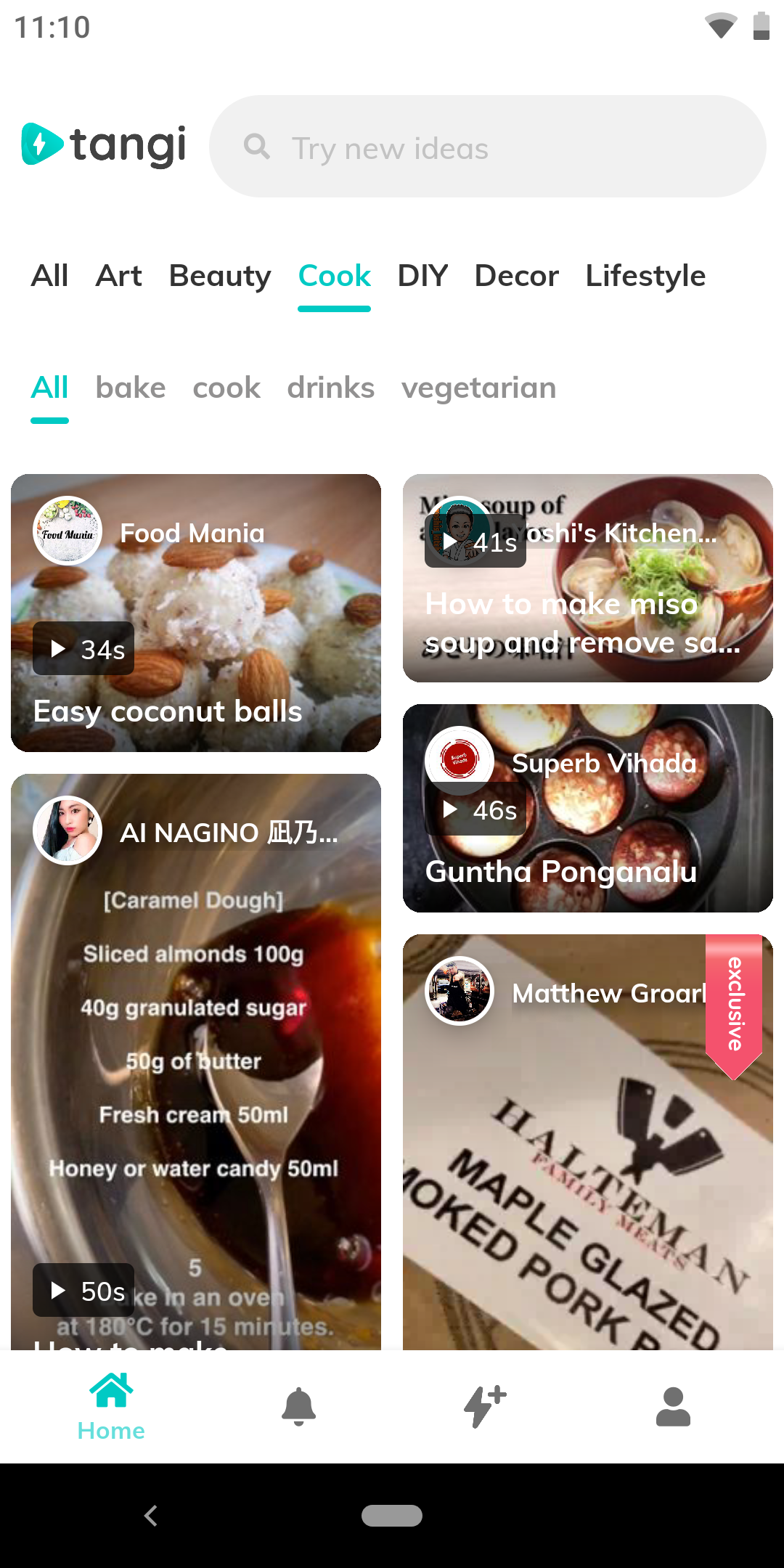Open the Decor category
Viewport: 784px width, 1568px height.
point(516,277)
